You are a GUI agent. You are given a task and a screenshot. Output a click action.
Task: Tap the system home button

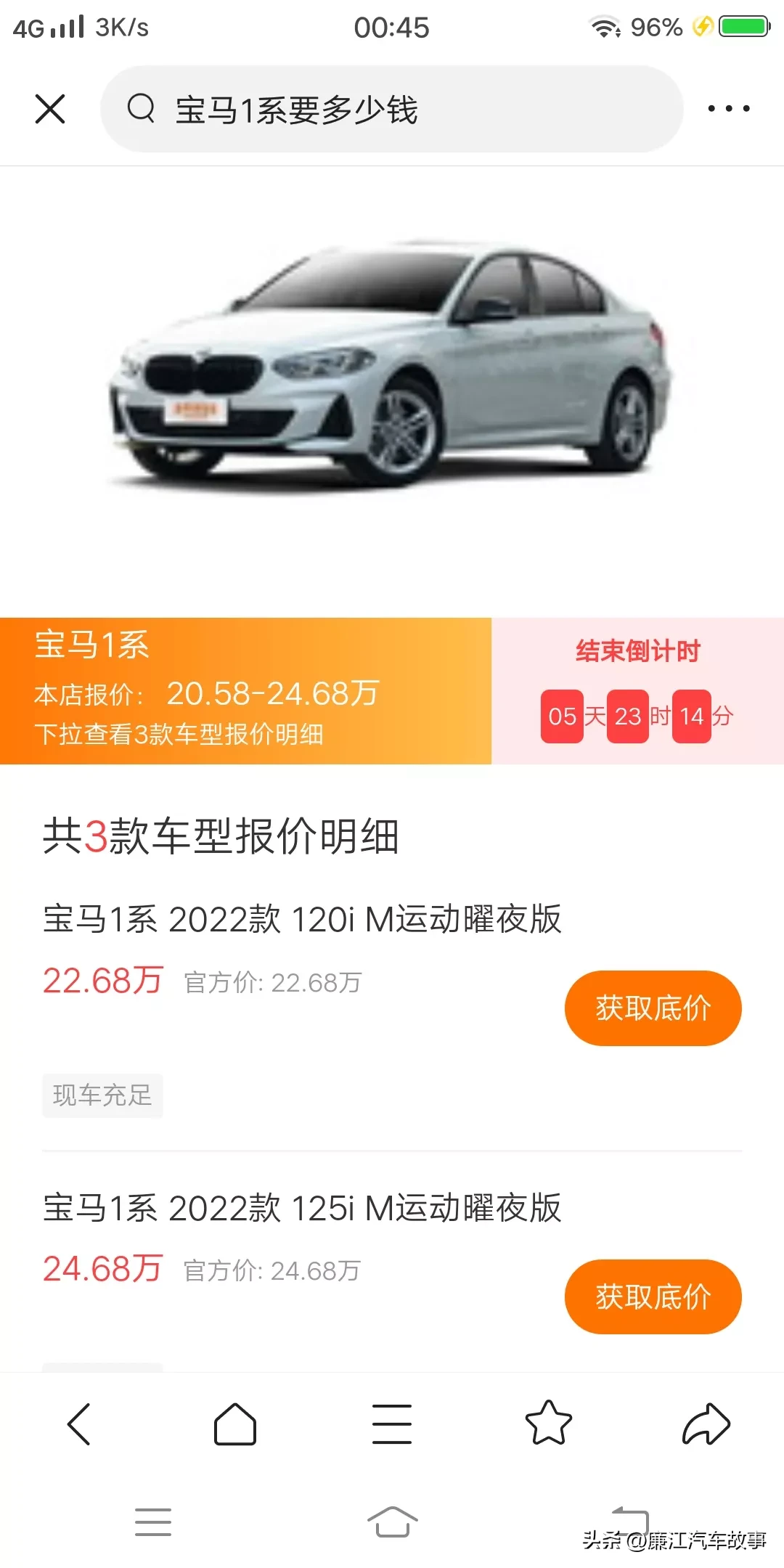coord(392,1522)
